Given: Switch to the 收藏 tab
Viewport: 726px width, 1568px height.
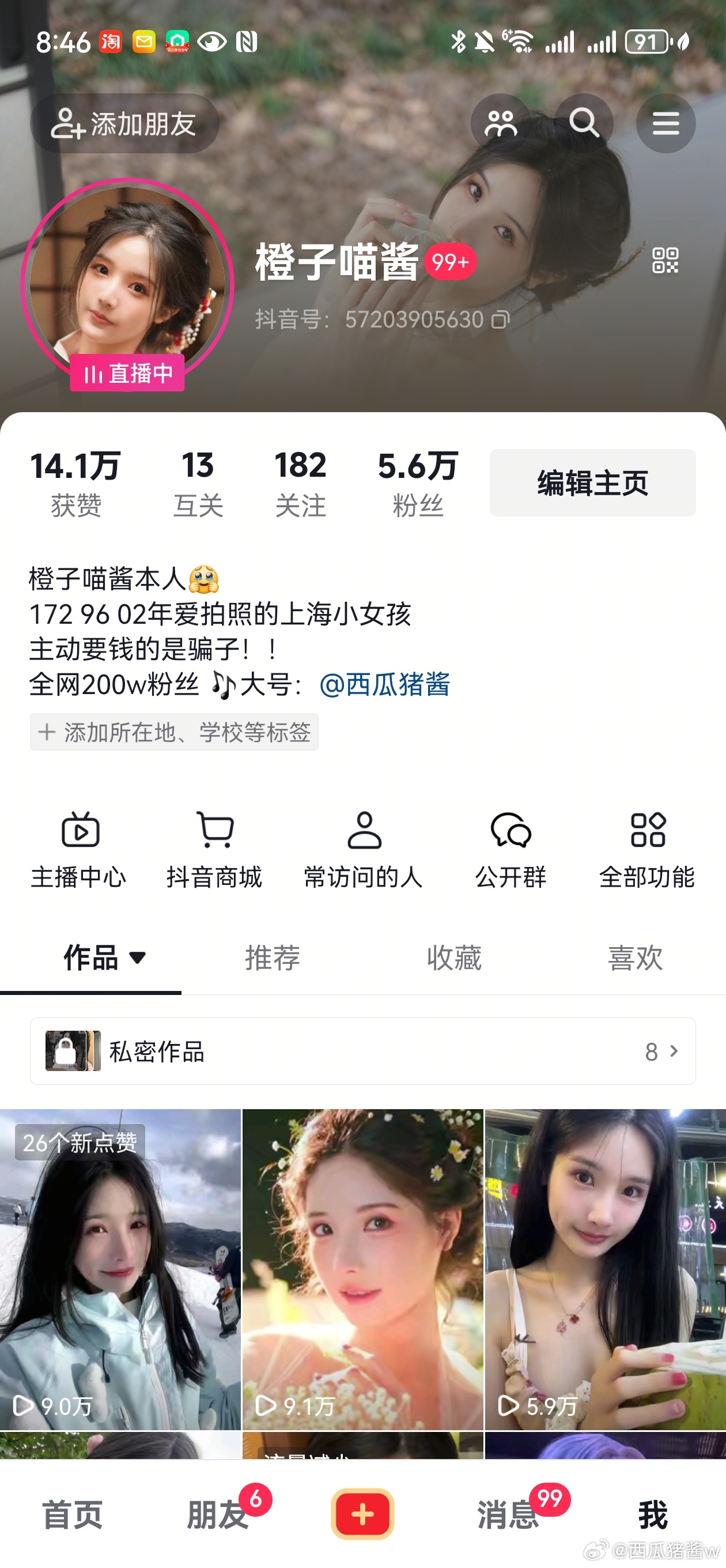Looking at the screenshot, I should point(453,958).
